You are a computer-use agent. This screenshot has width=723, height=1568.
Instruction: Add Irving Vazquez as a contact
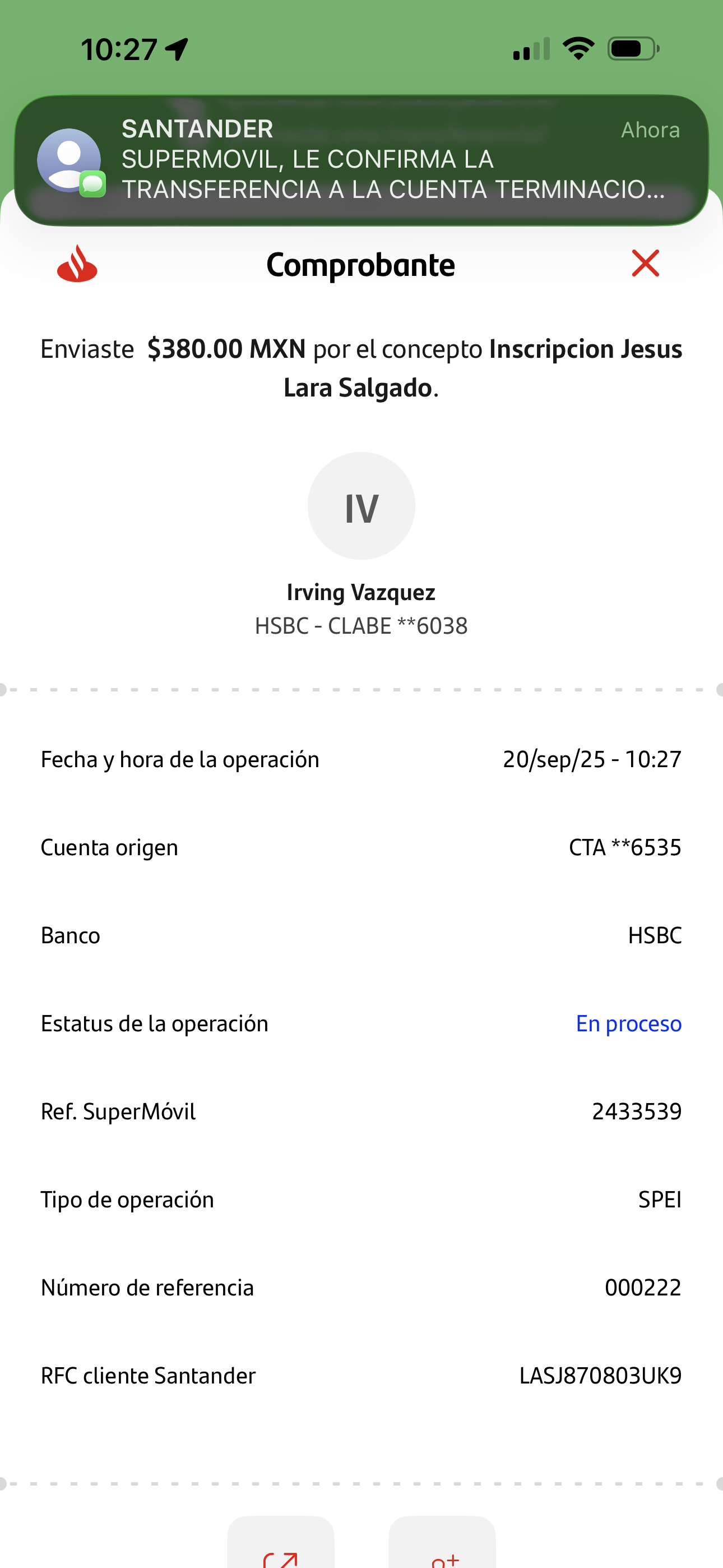442,1547
